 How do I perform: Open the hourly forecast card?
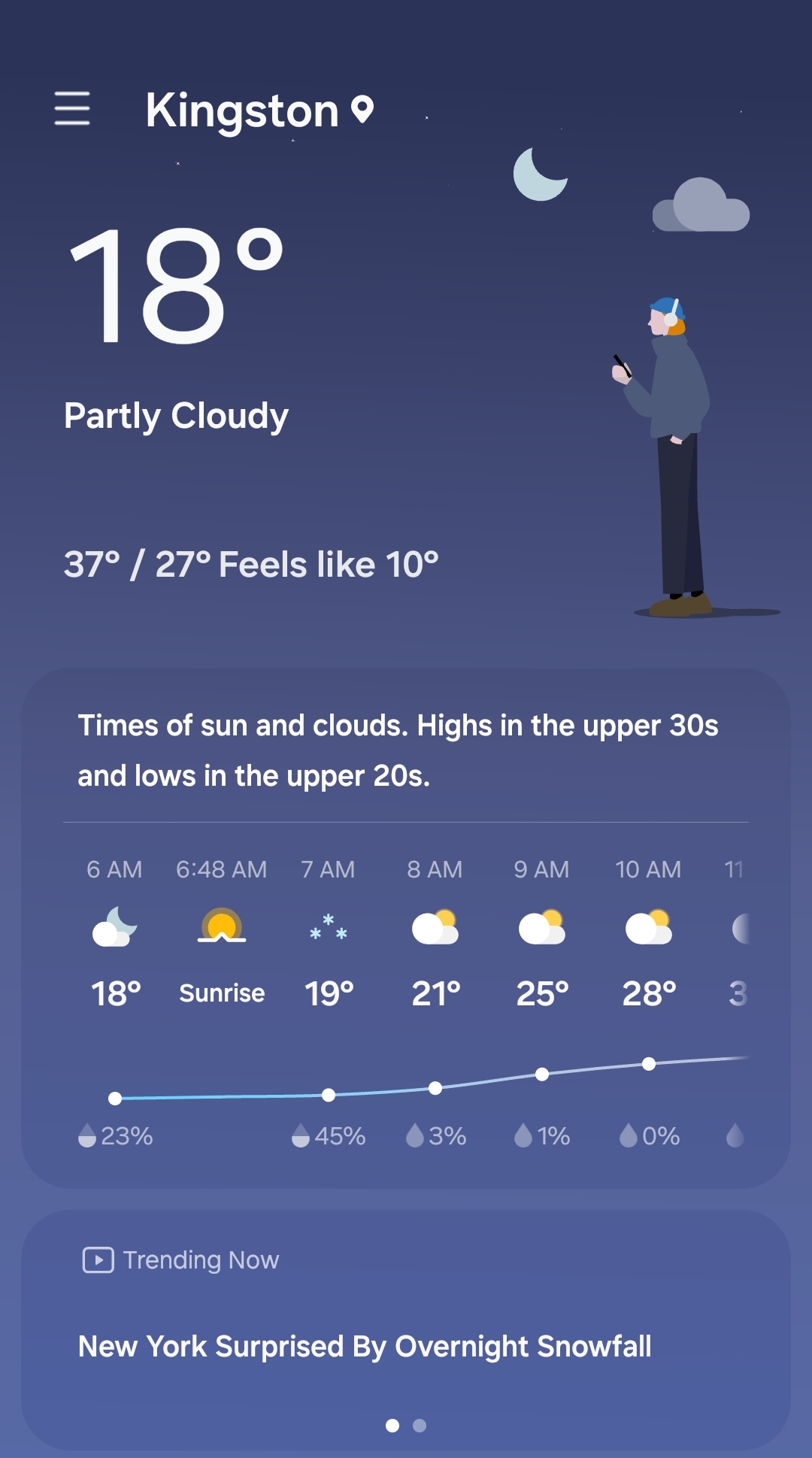pos(406,993)
